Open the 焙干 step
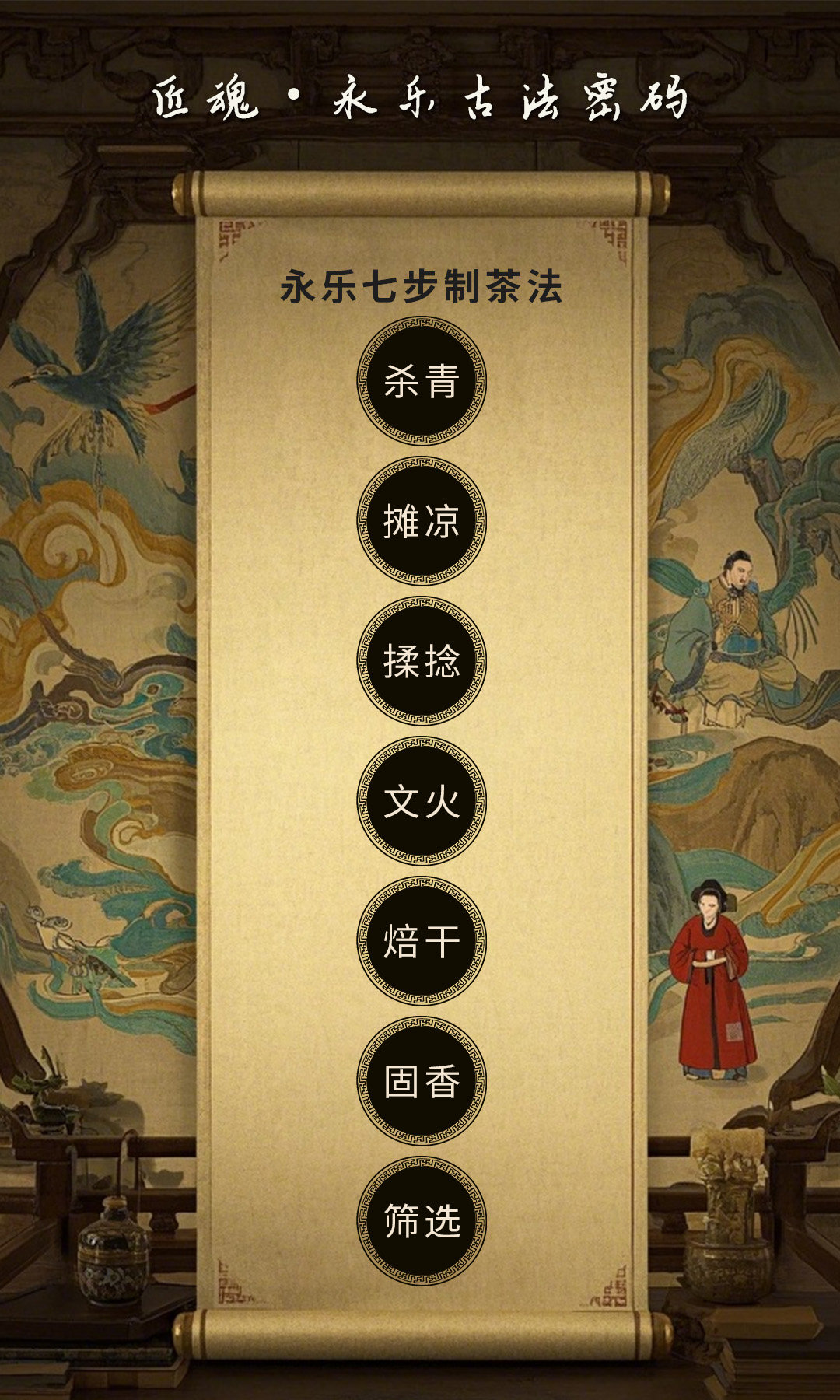Viewport: 840px width, 1400px height. coord(422,941)
